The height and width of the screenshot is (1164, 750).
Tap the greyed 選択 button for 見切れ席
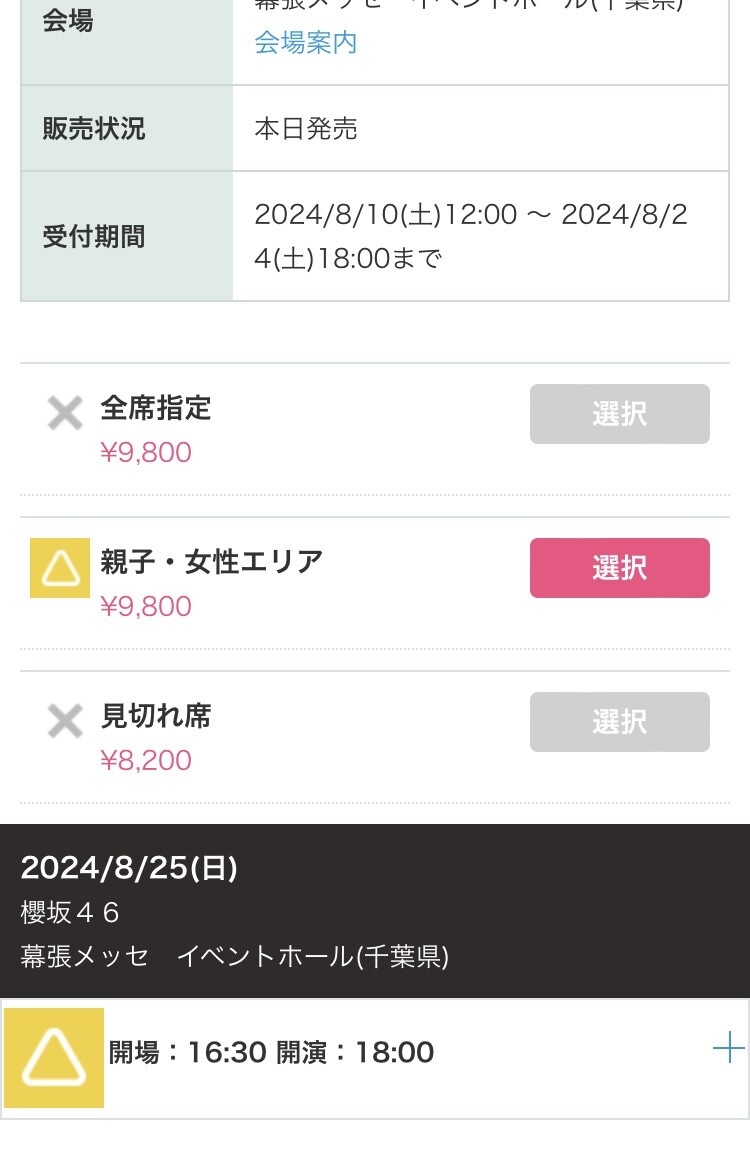(619, 722)
